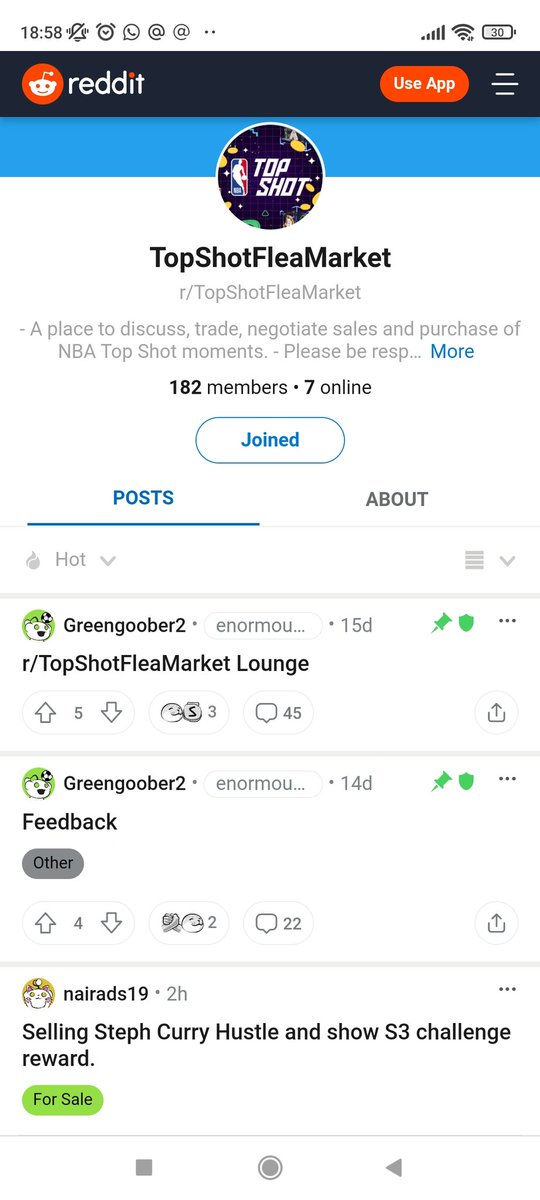
Task: Open the Hot sort dropdown
Action: 70,560
